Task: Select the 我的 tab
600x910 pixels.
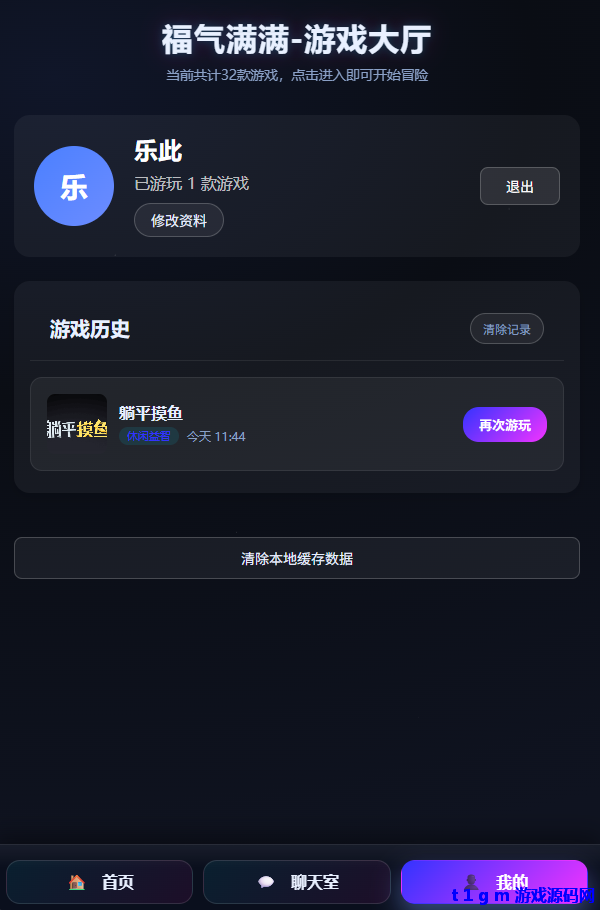Action: [494, 882]
